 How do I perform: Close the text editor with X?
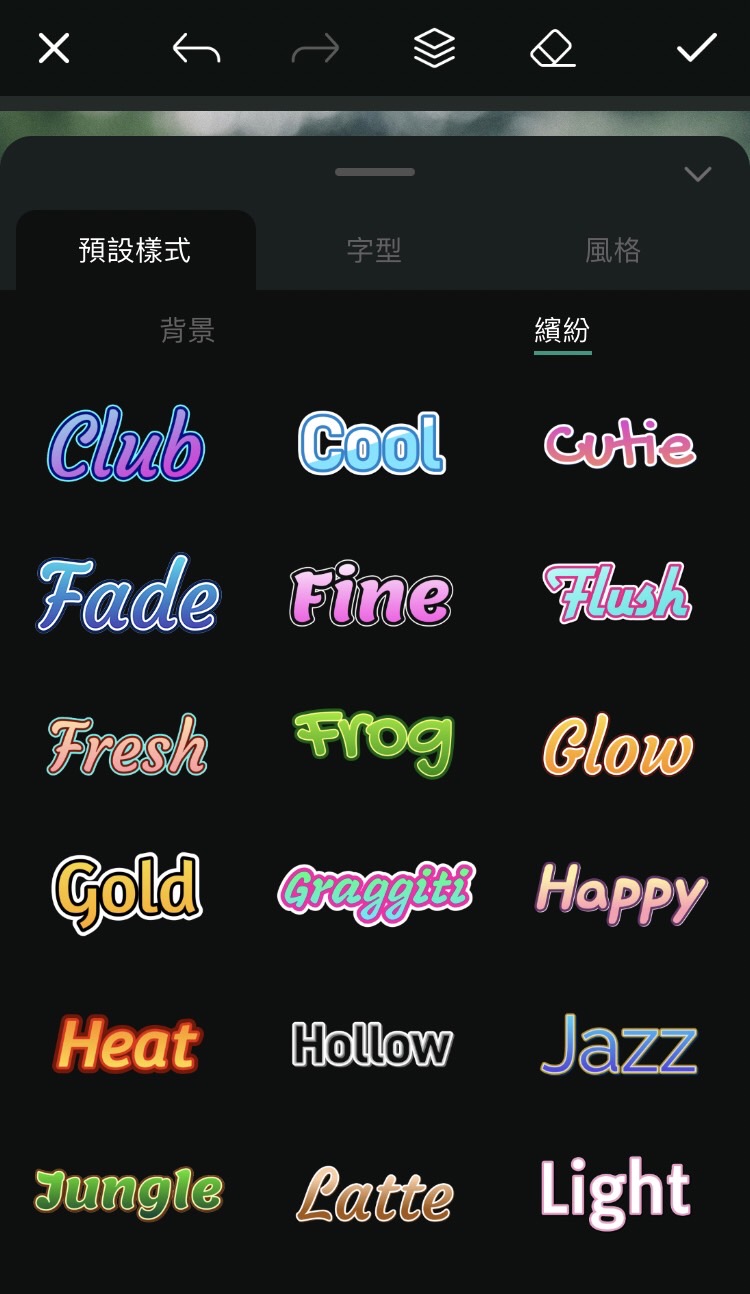pyautogui.click(x=54, y=48)
